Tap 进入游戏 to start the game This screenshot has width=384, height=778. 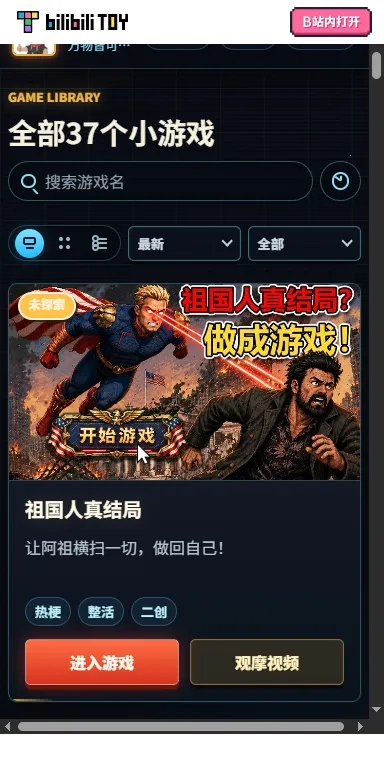102,662
